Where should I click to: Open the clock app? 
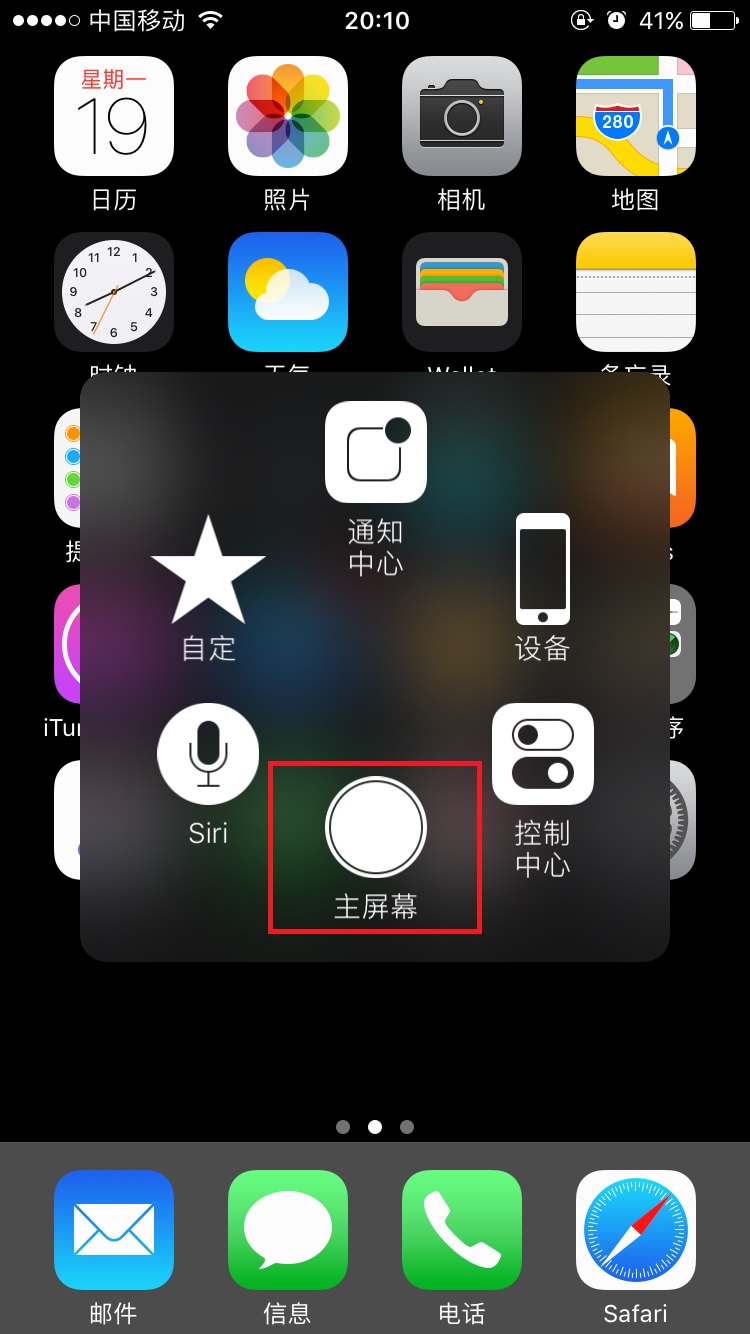(x=114, y=292)
